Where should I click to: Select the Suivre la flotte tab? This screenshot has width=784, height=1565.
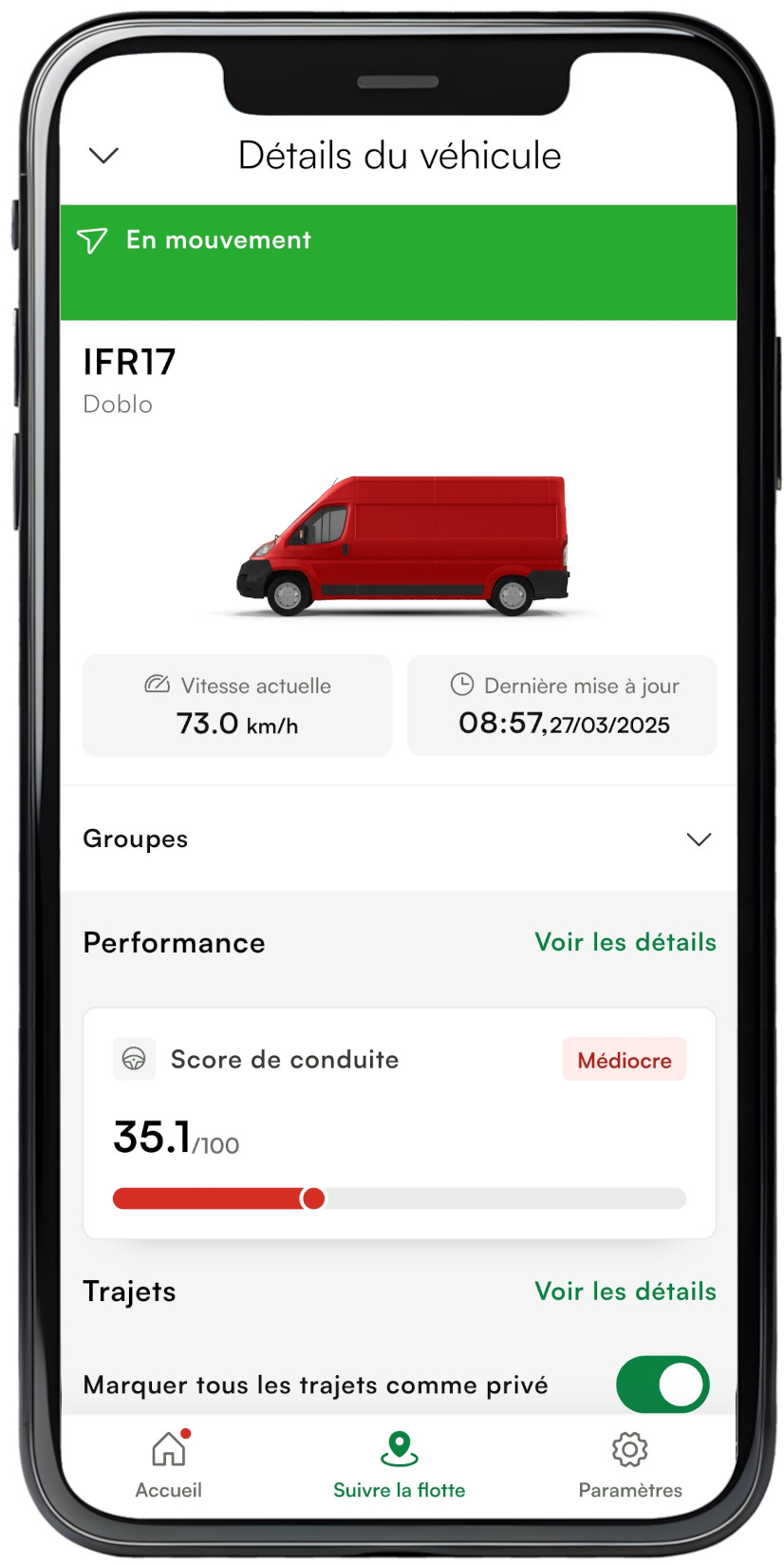pos(400,1464)
